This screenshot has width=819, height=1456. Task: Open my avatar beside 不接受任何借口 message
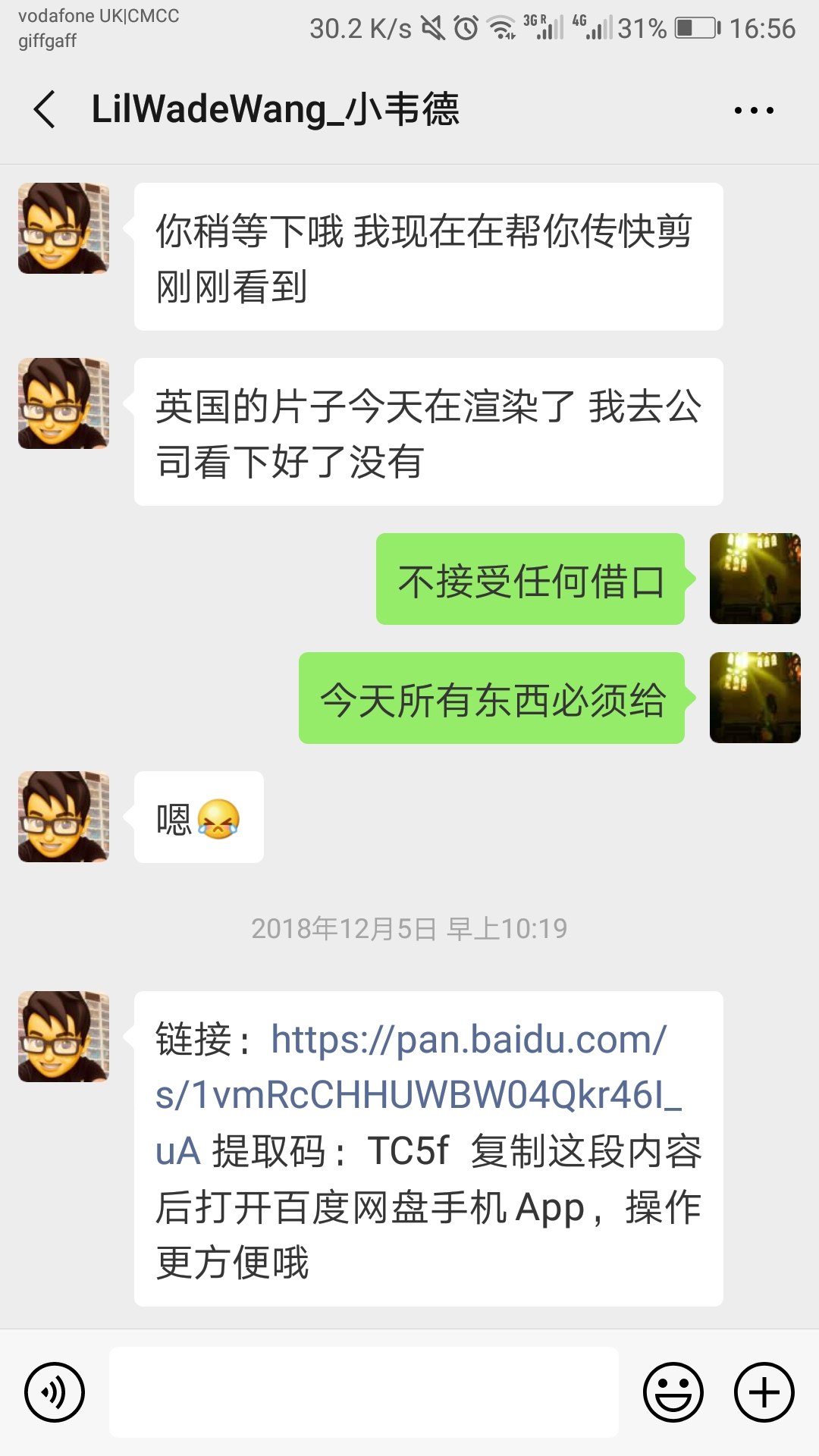pos(755,579)
